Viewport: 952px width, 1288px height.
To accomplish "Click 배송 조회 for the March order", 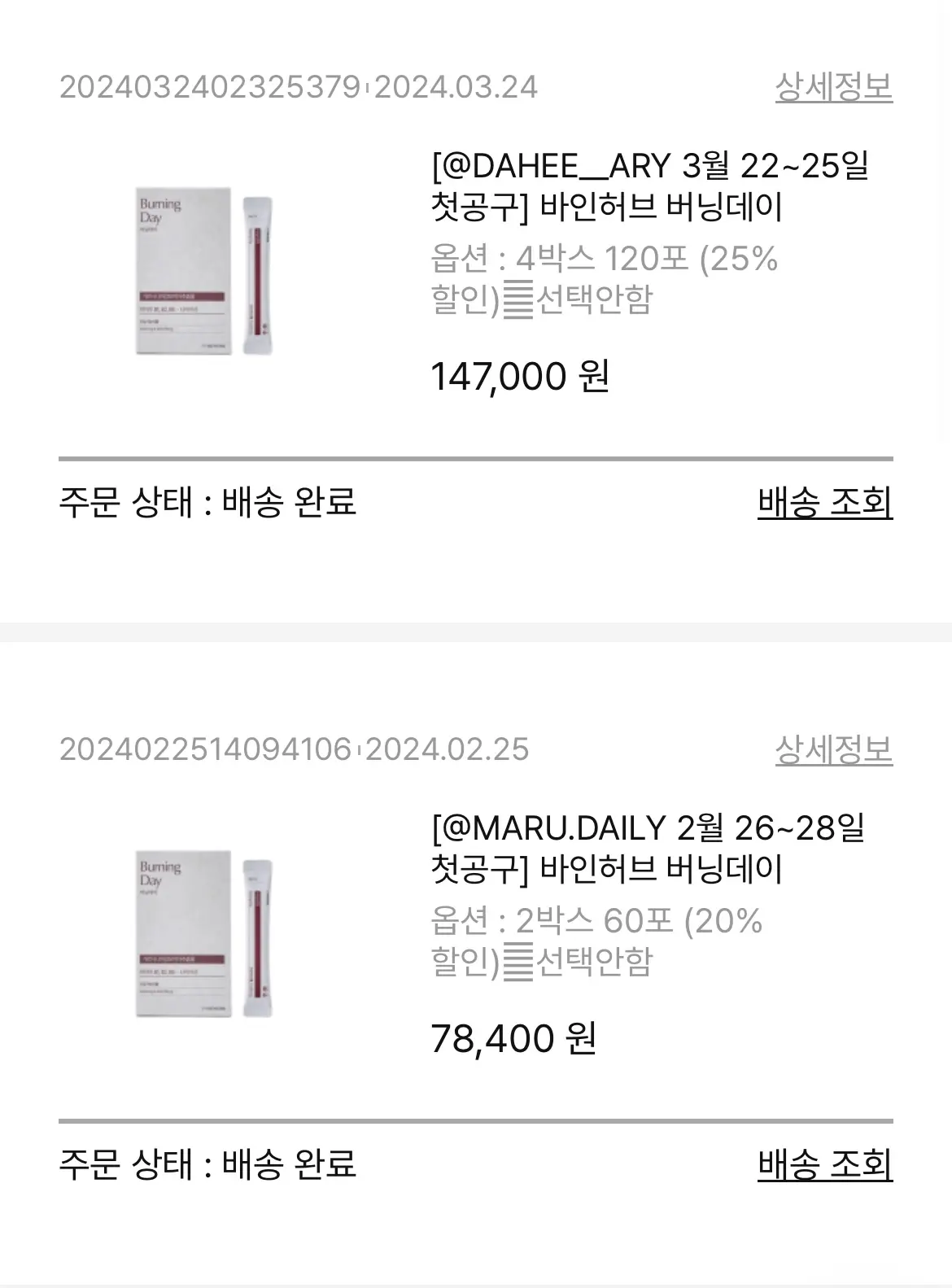I will (823, 504).
